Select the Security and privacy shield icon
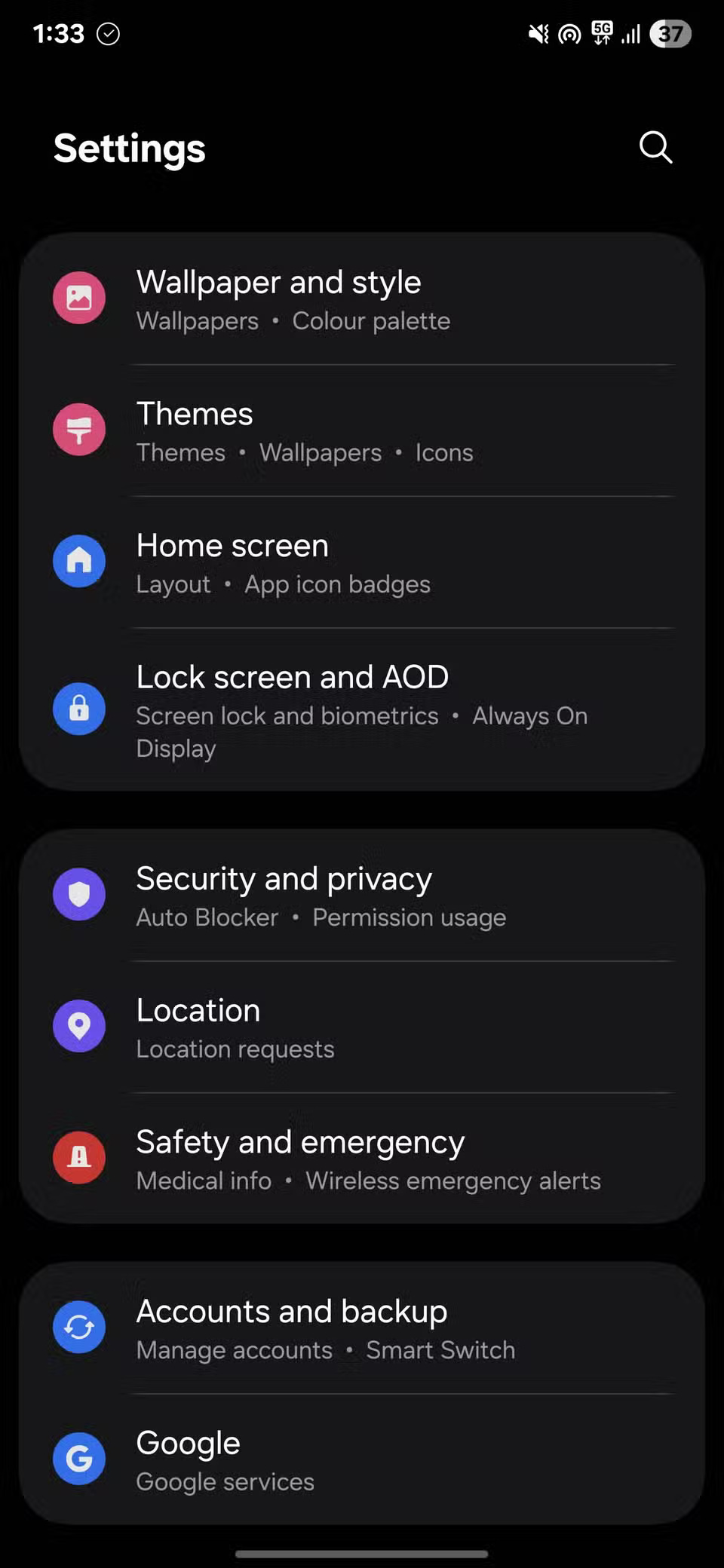Screen dimensions: 724x1568 point(78,894)
